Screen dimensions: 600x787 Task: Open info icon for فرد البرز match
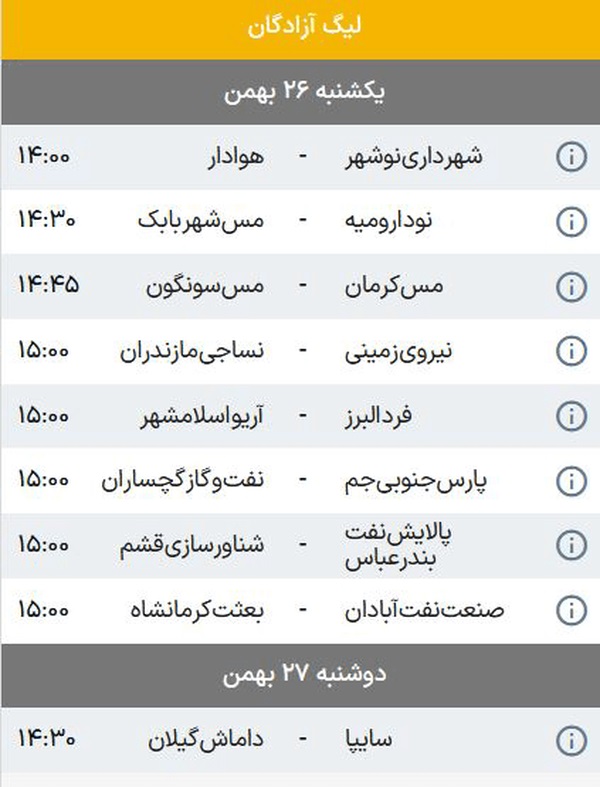(x=571, y=416)
